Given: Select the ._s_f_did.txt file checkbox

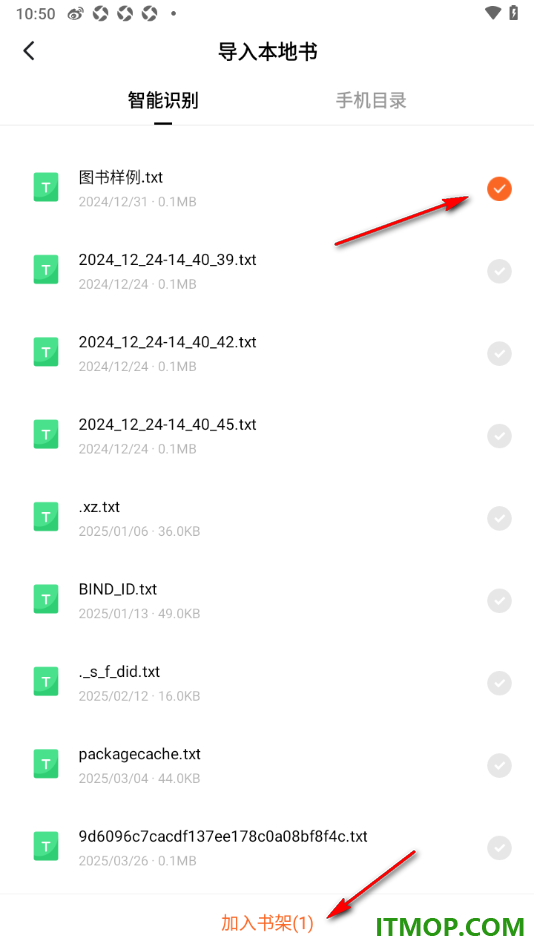Looking at the screenshot, I should coord(499,683).
